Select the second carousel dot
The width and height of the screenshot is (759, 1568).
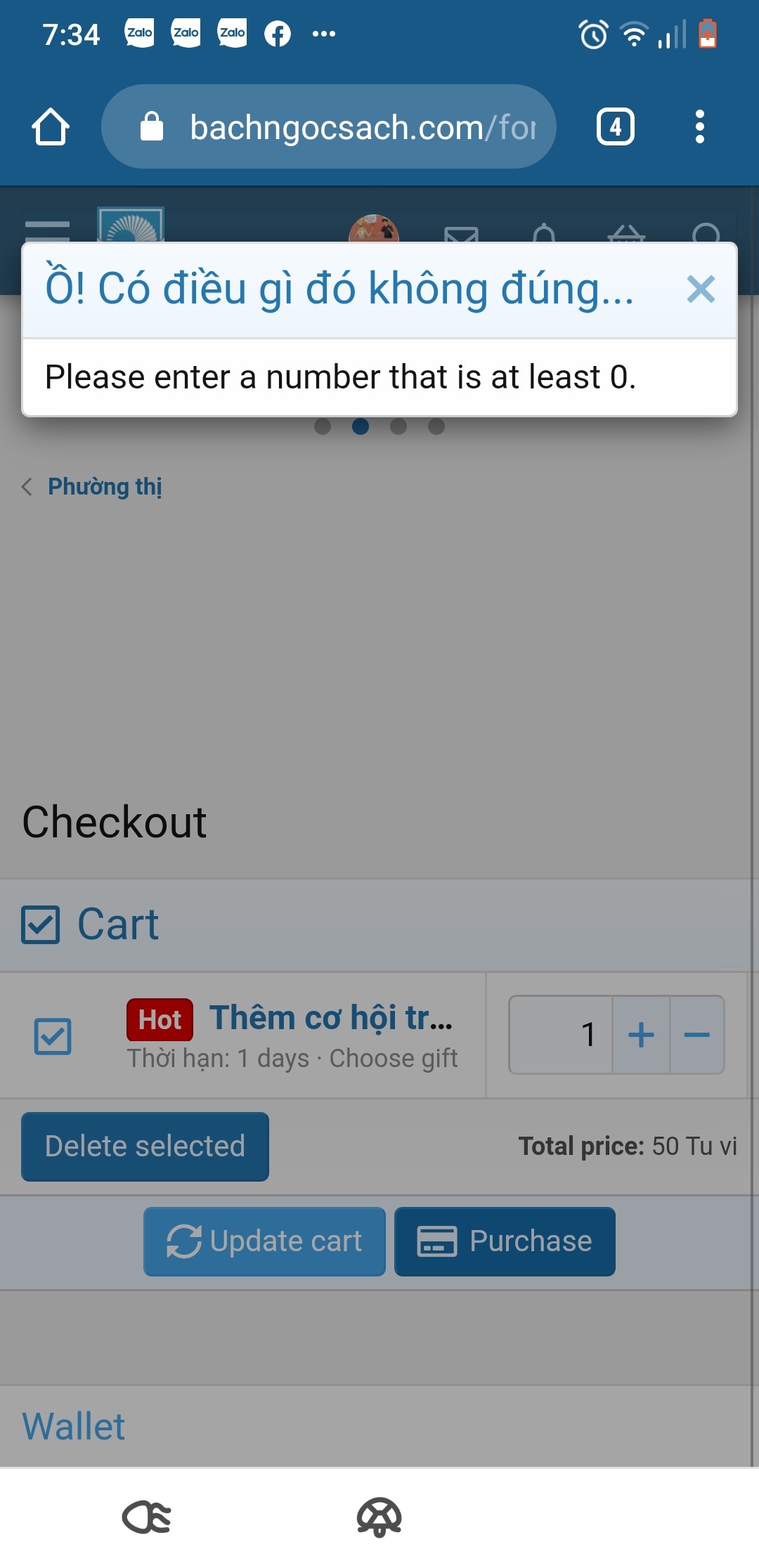click(361, 426)
